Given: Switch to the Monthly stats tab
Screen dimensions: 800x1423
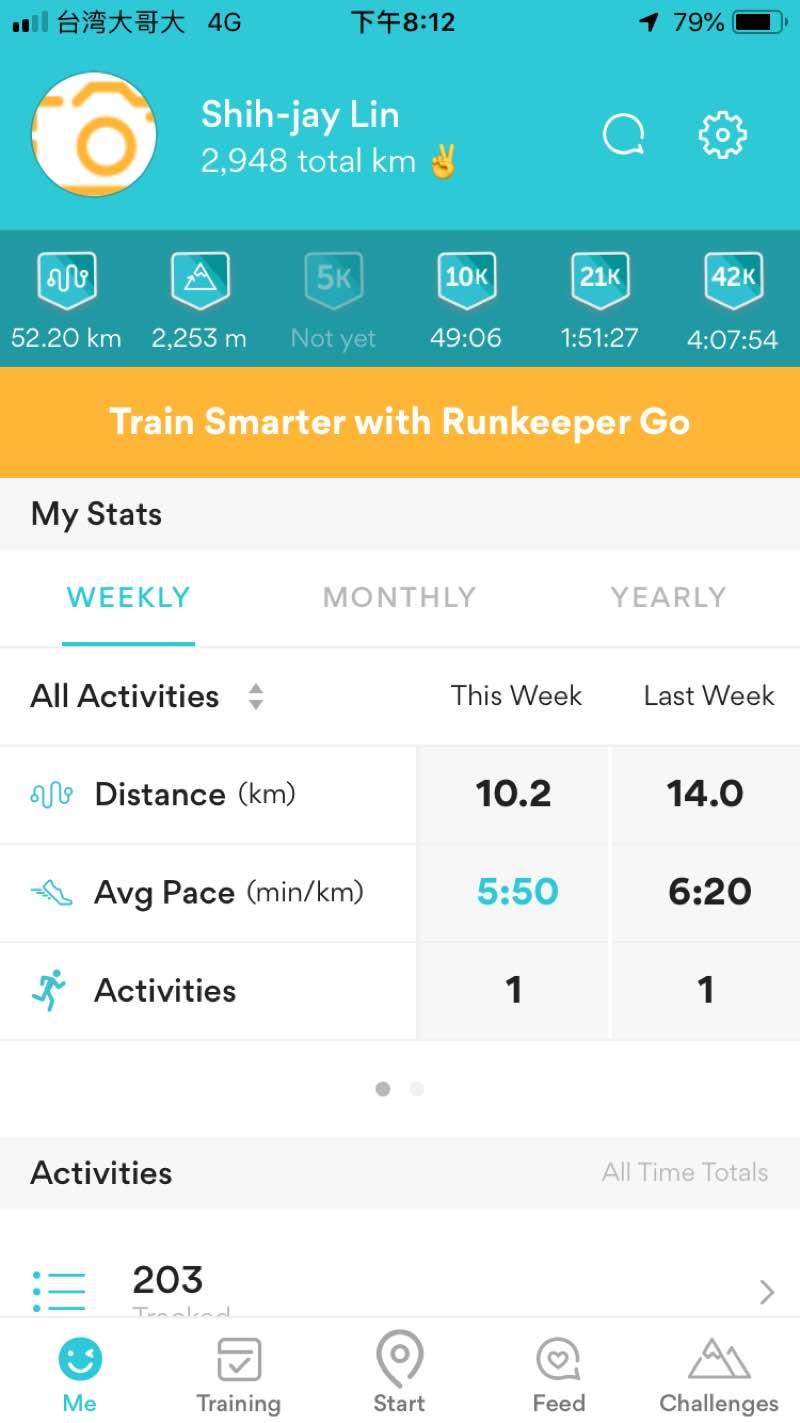Looking at the screenshot, I should (399, 597).
